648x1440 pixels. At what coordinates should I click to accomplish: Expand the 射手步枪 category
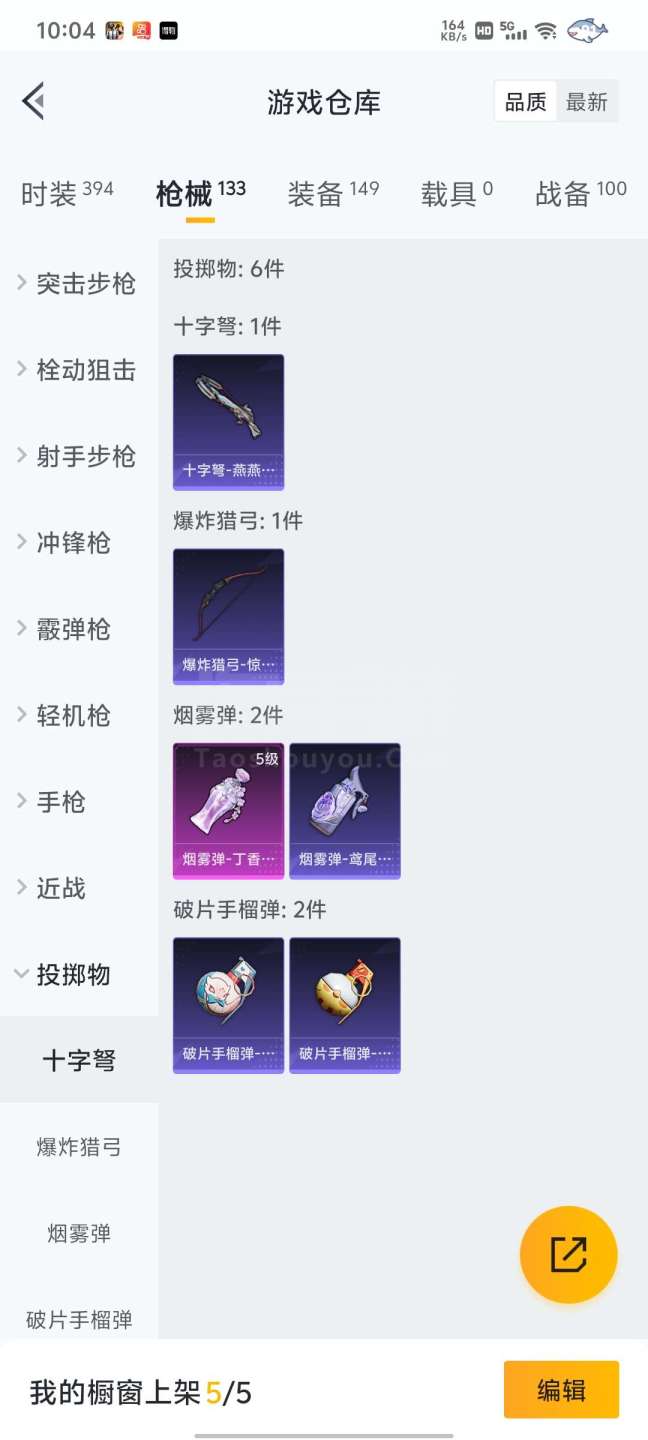pos(78,457)
